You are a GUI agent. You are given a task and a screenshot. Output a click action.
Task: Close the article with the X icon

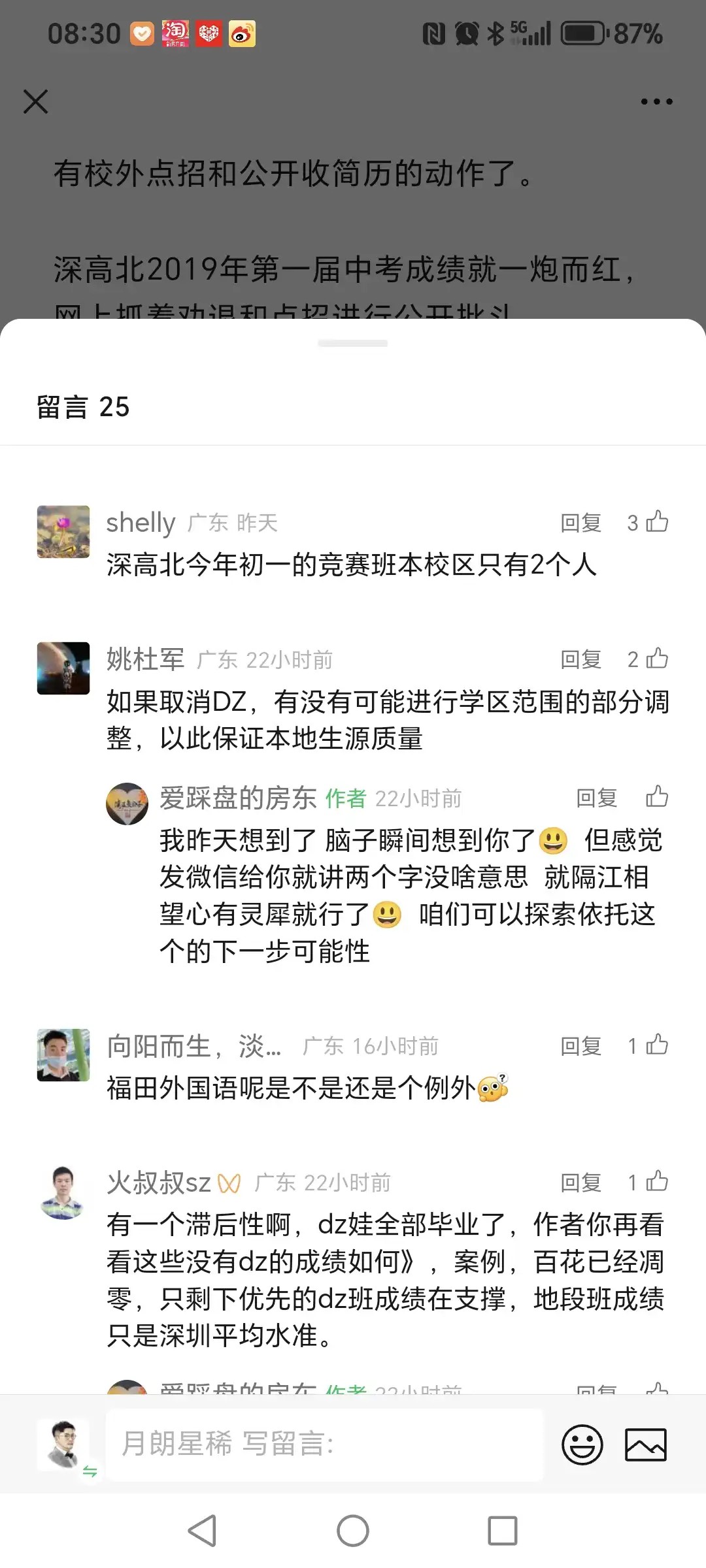[x=36, y=102]
